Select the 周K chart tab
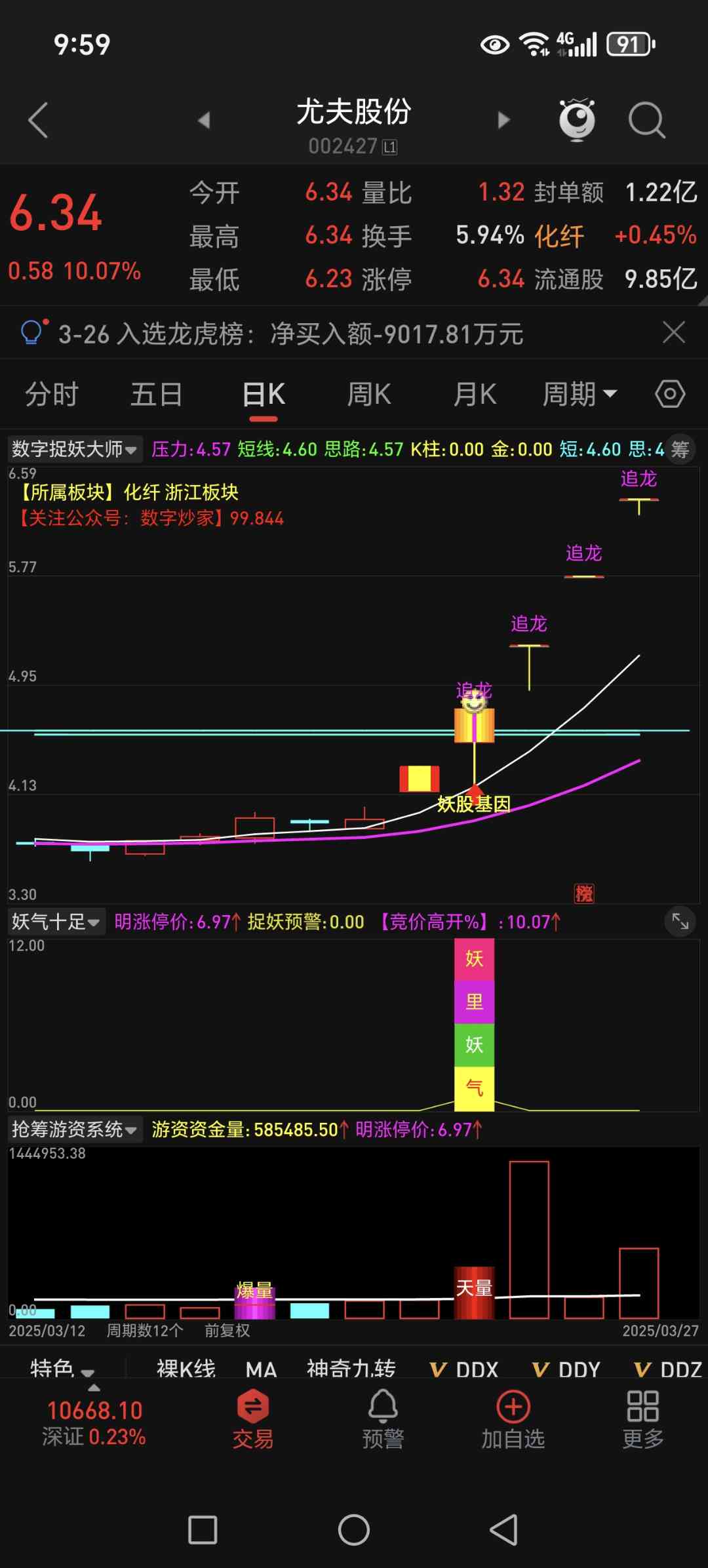The width and height of the screenshot is (708, 1568). [x=369, y=395]
